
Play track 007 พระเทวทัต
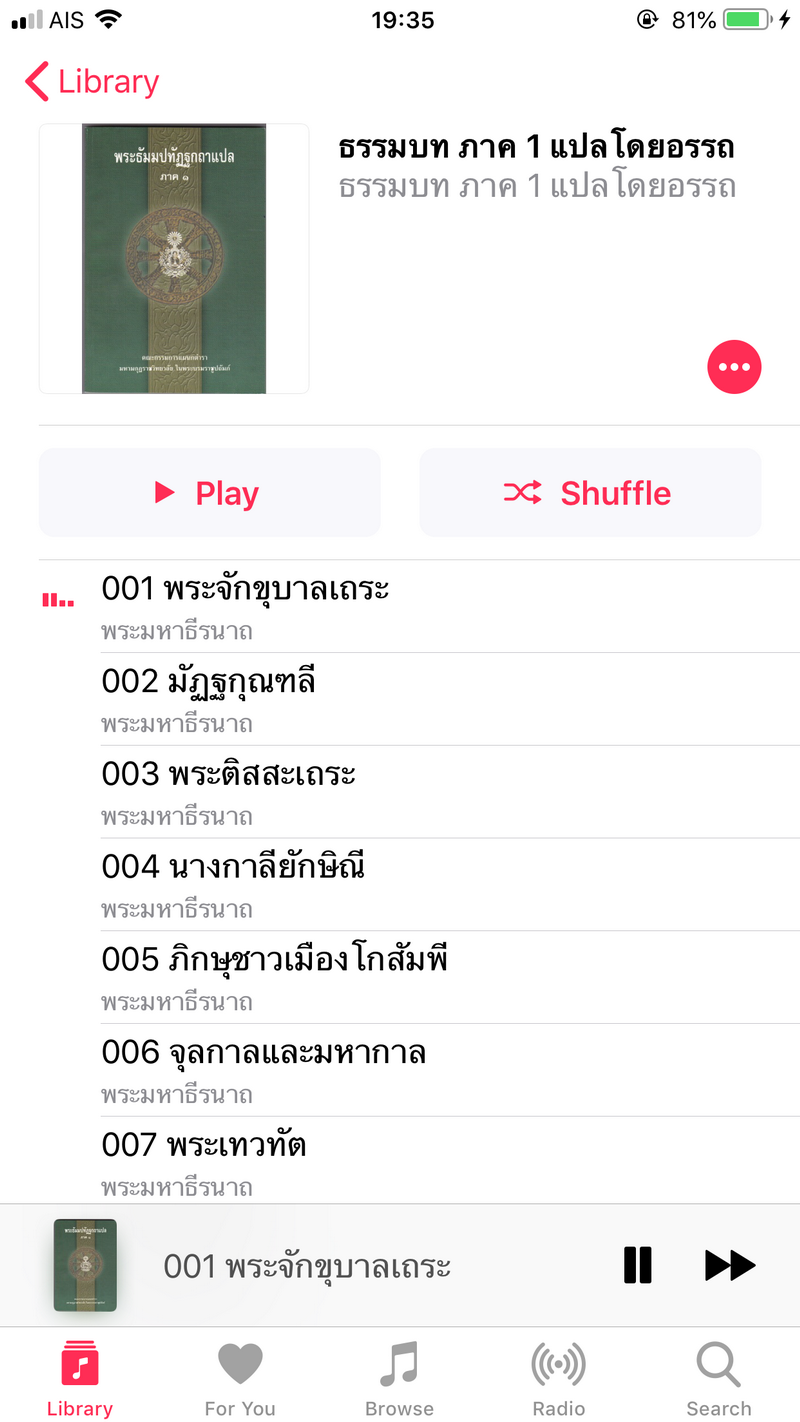coord(419,1160)
